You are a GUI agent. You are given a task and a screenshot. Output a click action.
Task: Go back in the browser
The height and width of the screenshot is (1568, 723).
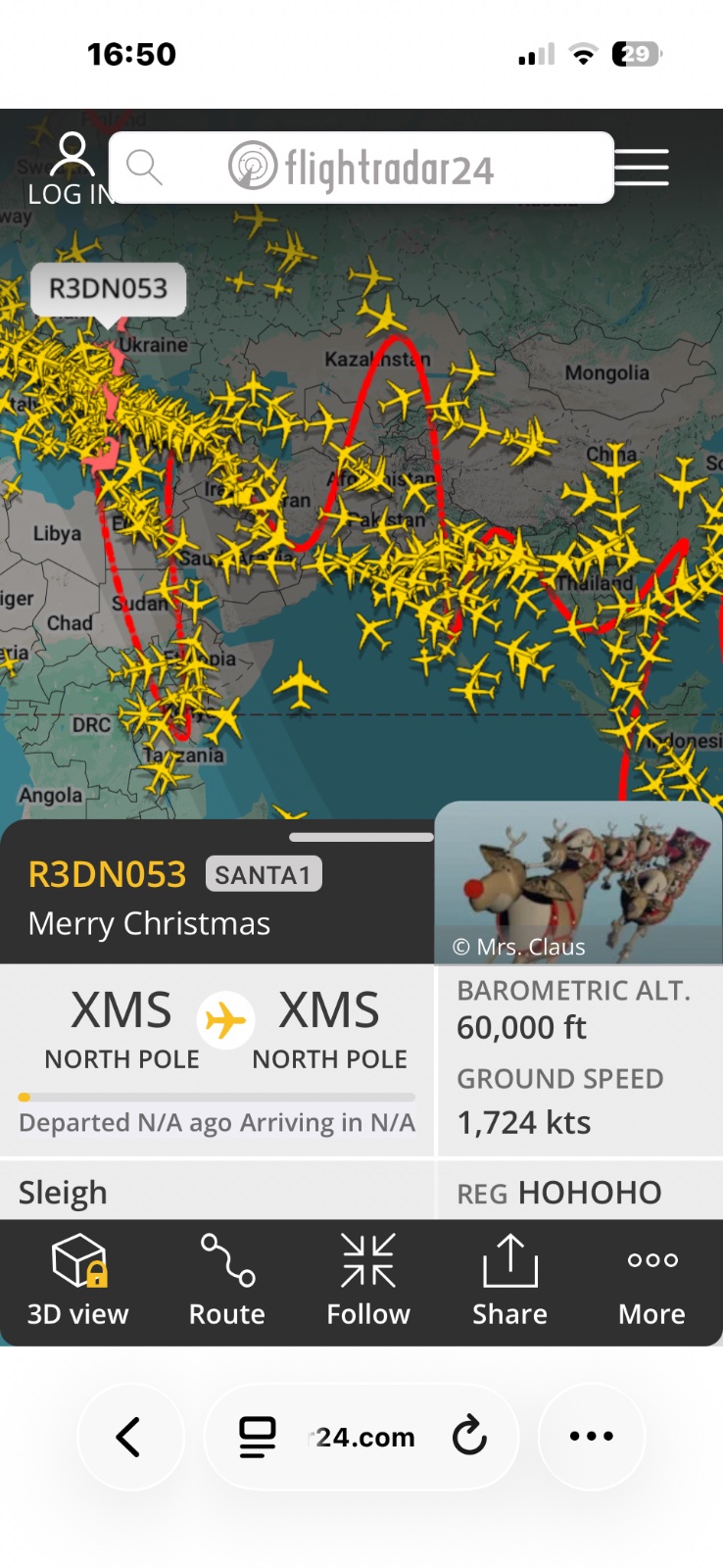pos(129,1437)
